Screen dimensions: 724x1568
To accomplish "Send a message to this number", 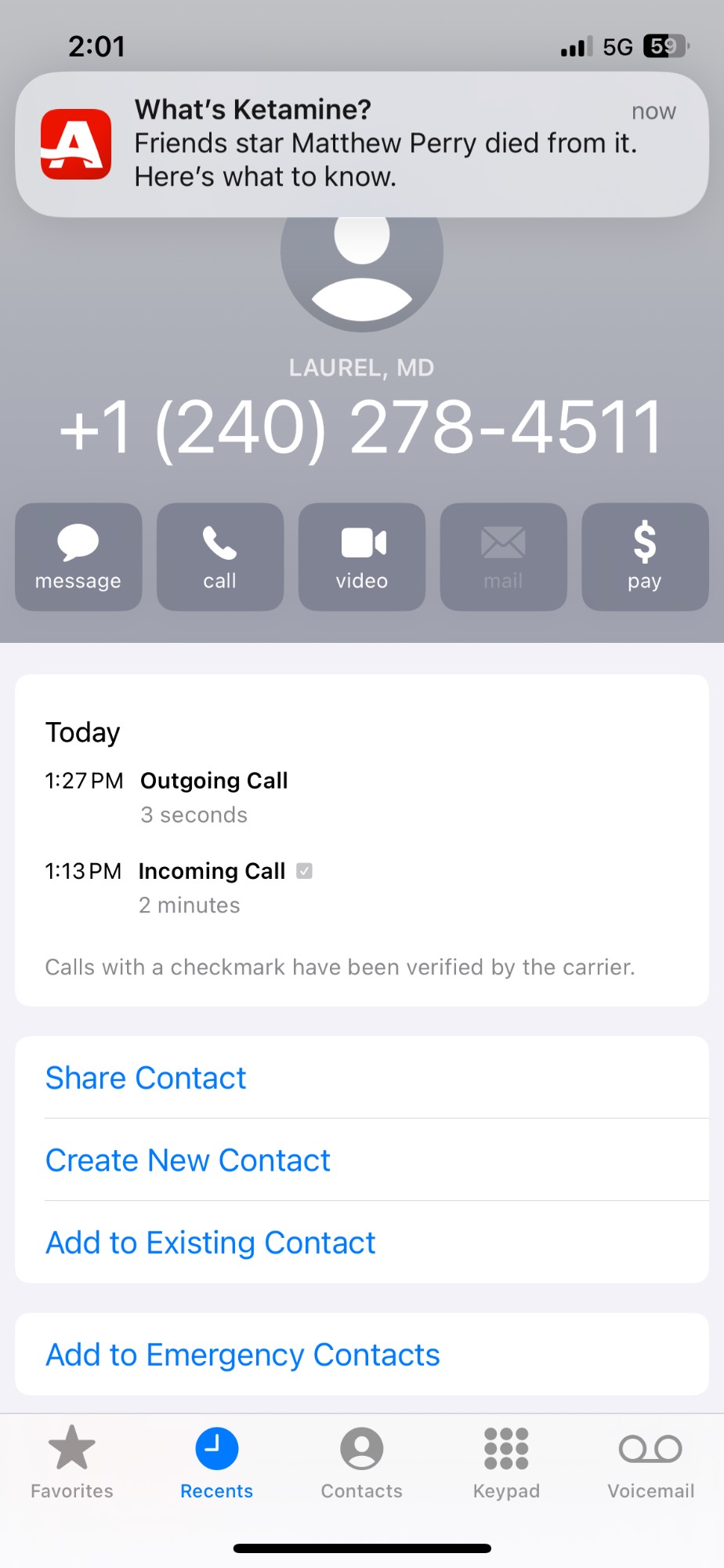I will (x=78, y=557).
